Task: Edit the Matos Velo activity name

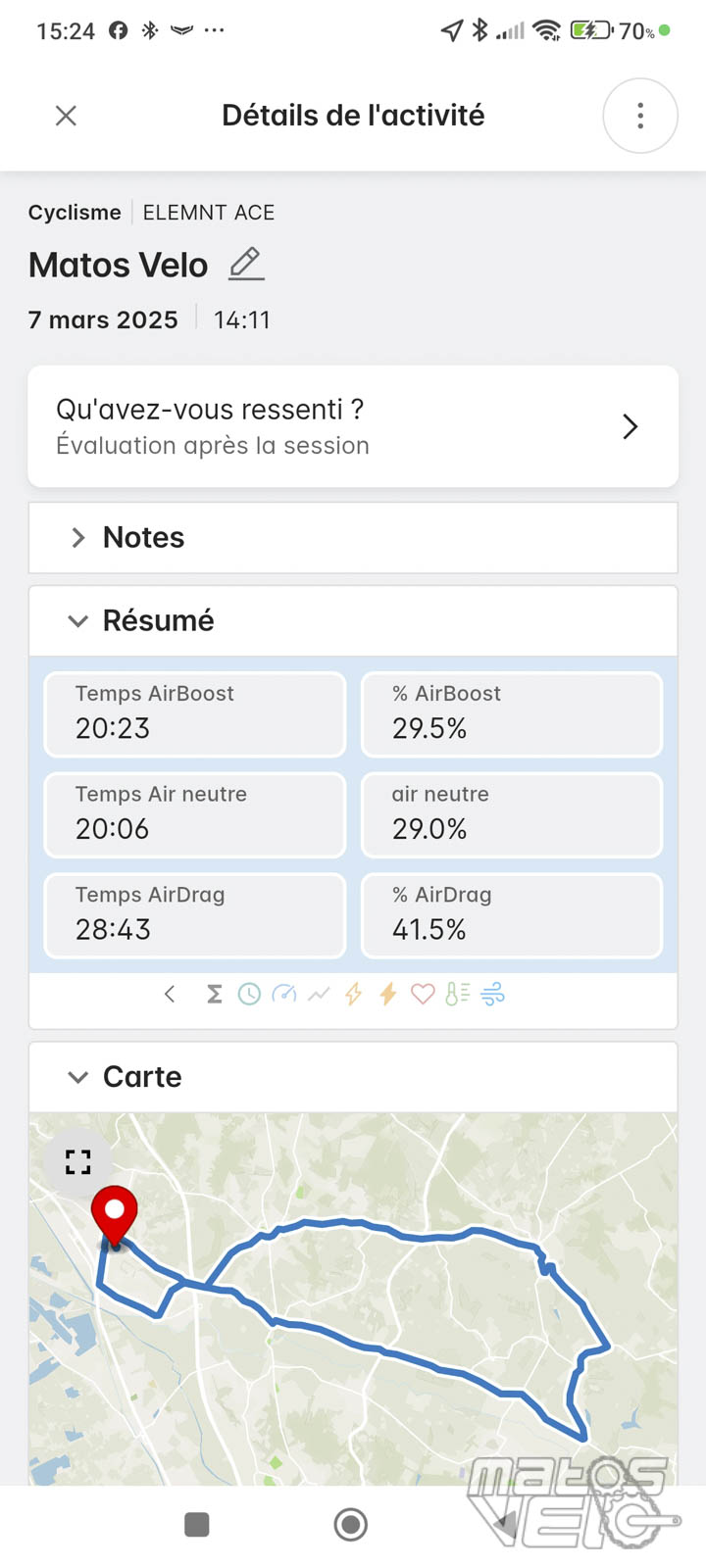Action: click(246, 264)
